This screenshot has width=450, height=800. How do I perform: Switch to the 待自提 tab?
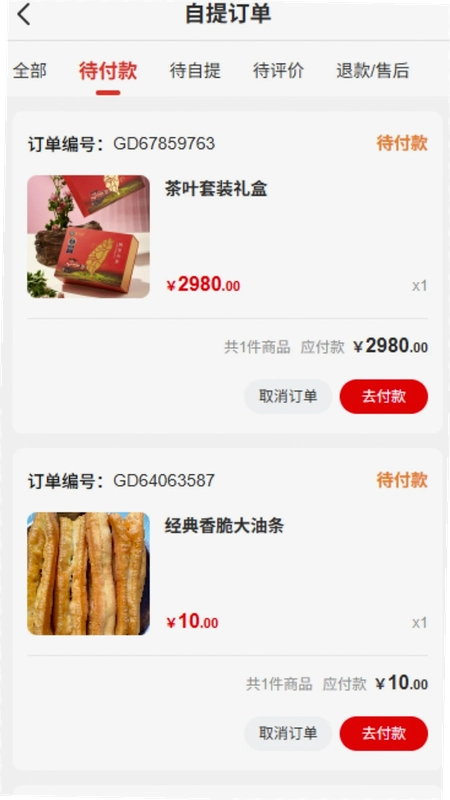pos(195,70)
